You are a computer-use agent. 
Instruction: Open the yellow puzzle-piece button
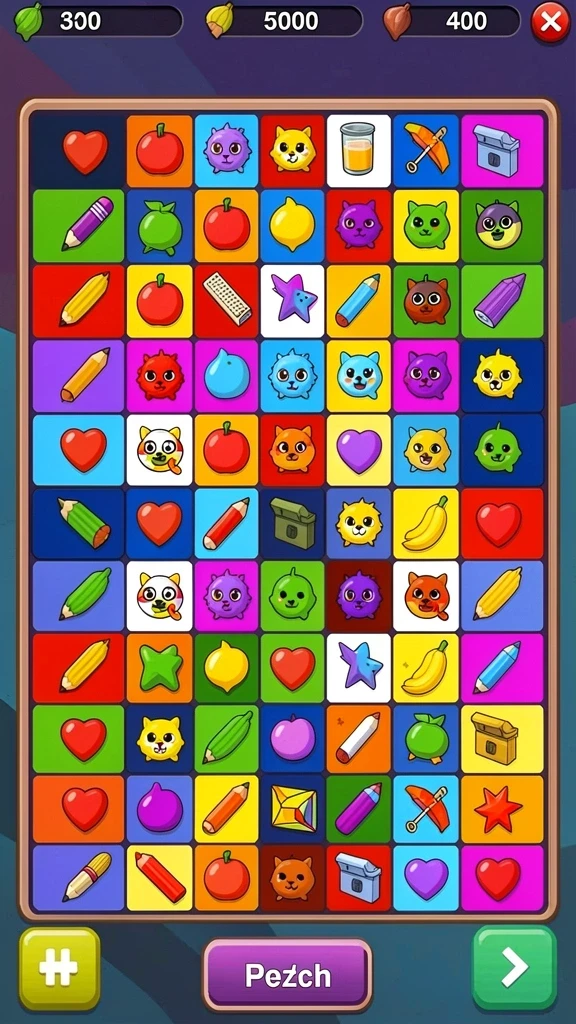click(59, 968)
